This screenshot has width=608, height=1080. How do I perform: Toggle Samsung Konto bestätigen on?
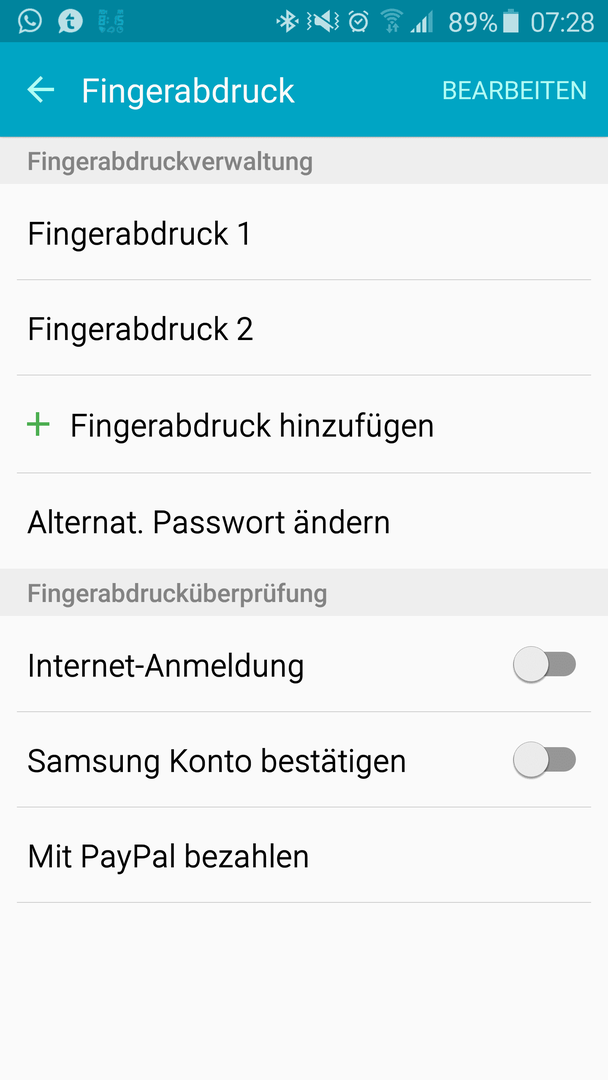click(544, 760)
